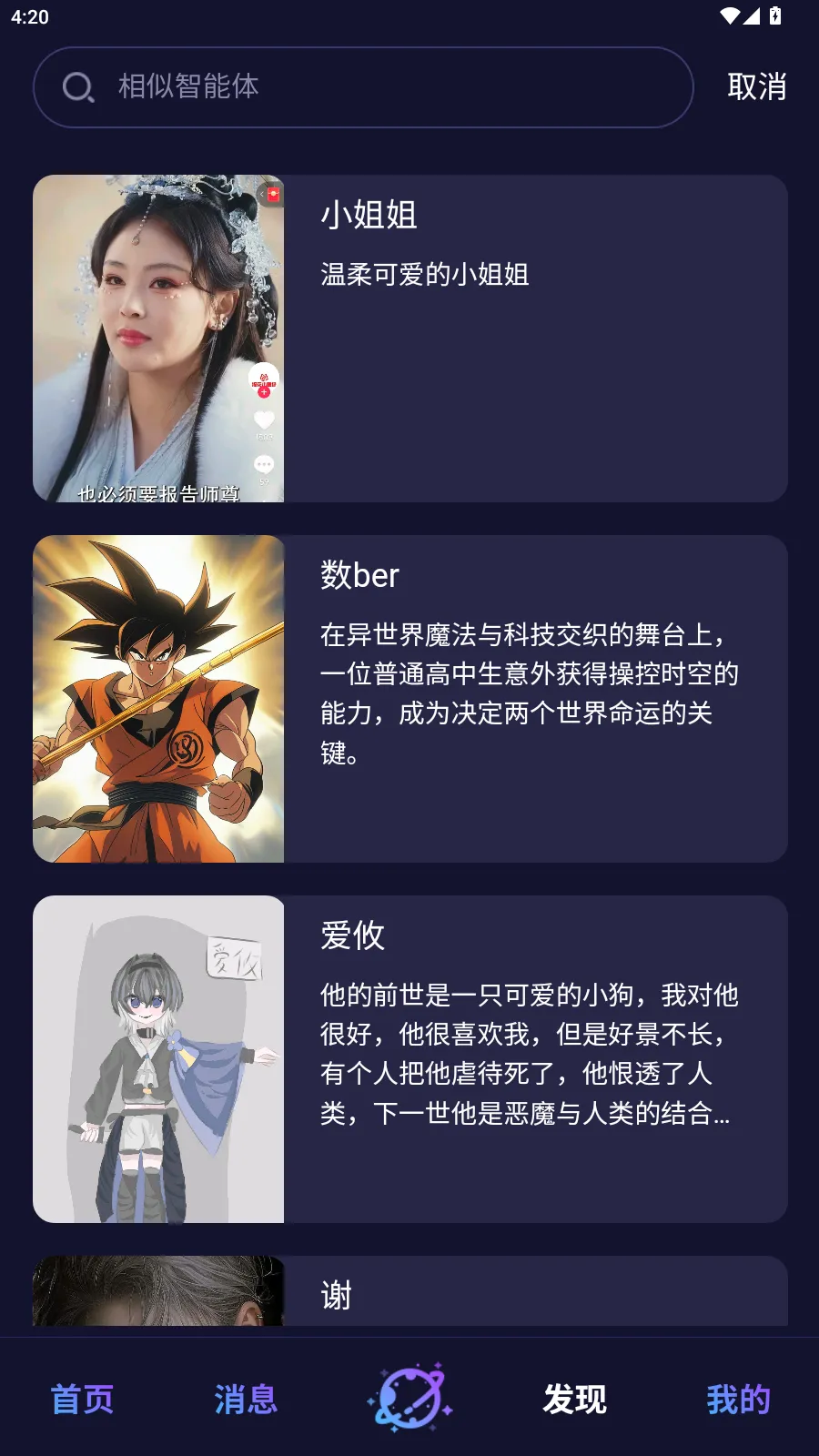The width and height of the screenshot is (819, 1456).
Task: Switch to the 消息 tab
Action: pos(245,1399)
